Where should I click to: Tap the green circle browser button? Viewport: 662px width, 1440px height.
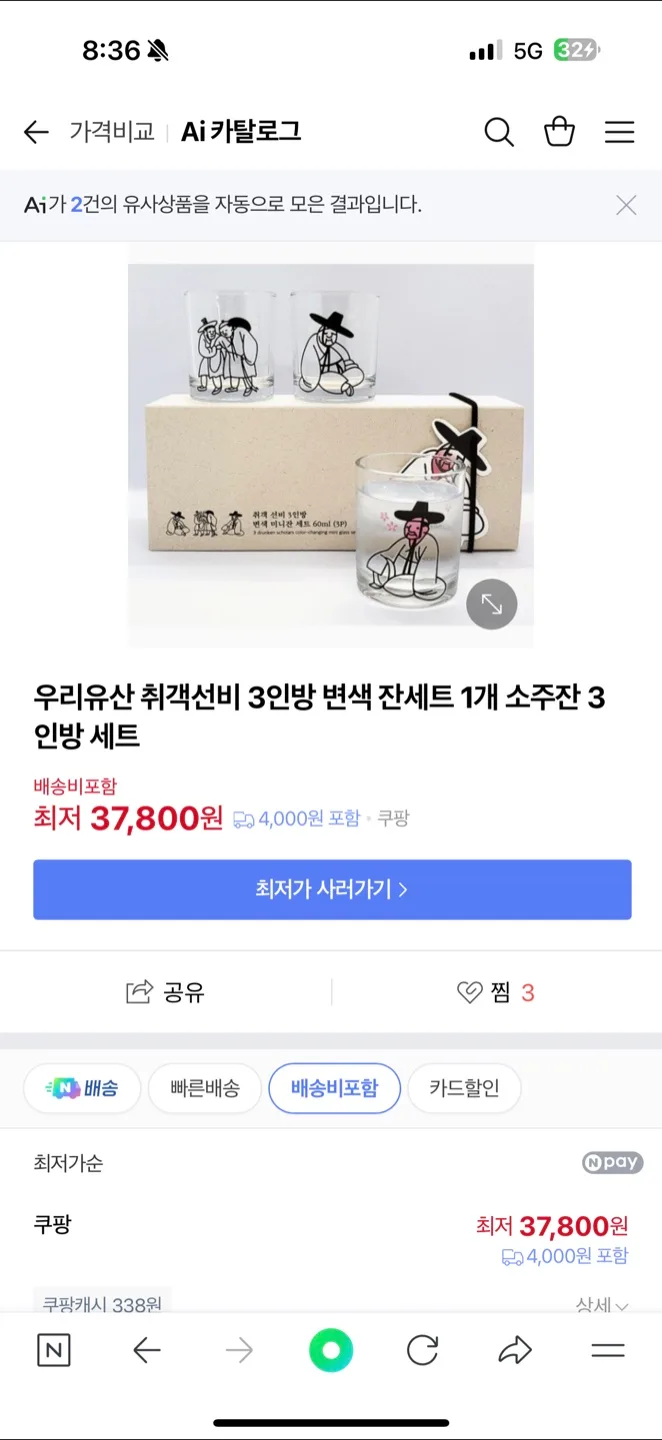coord(331,1352)
